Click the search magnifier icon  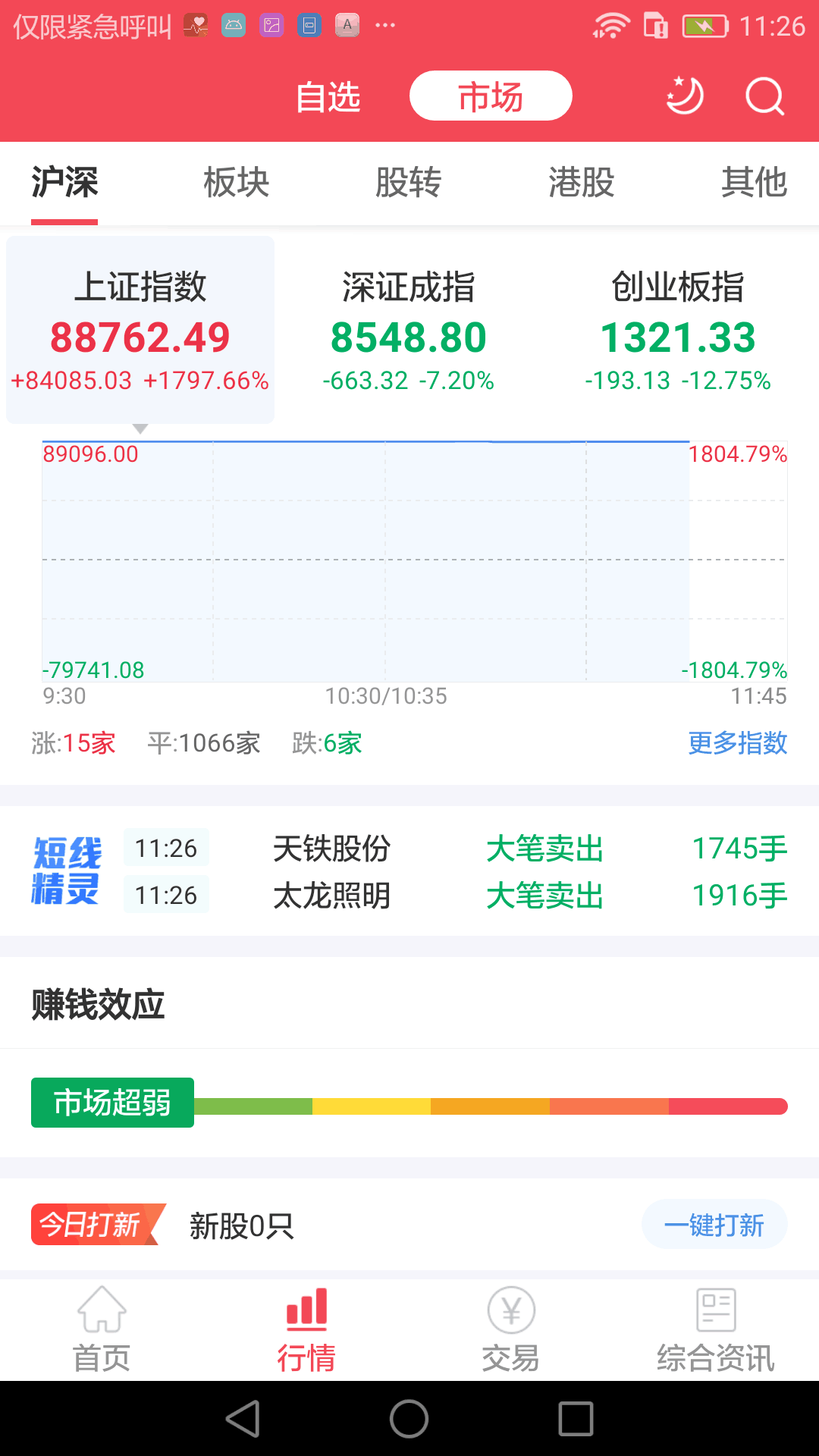point(765,95)
